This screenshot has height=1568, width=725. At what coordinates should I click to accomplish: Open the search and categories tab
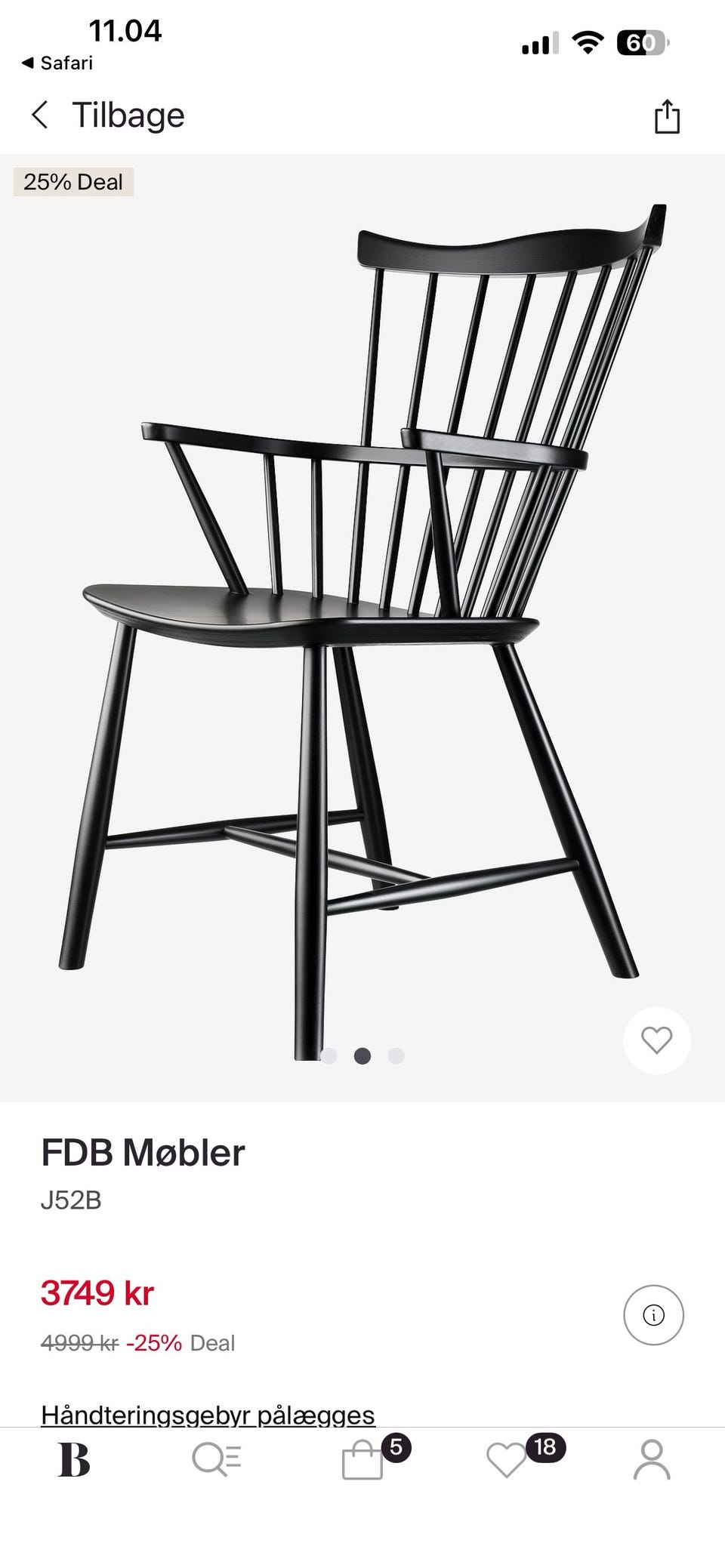(x=217, y=1459)
